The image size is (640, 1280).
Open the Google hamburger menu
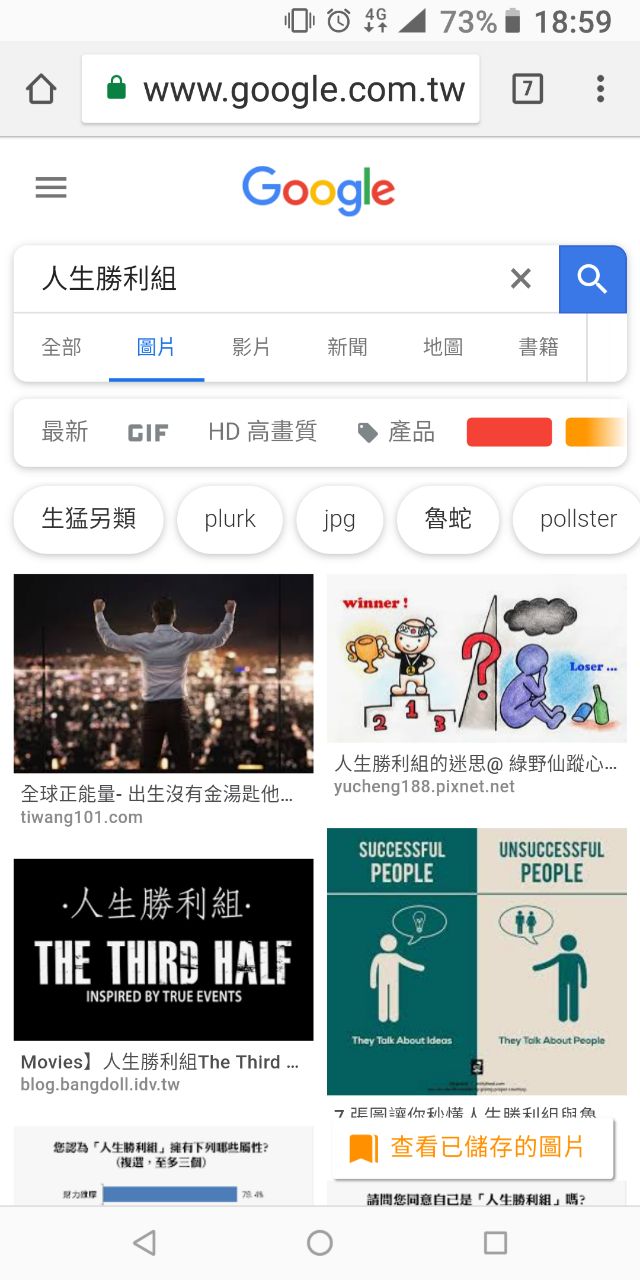[x=51, y=188]
